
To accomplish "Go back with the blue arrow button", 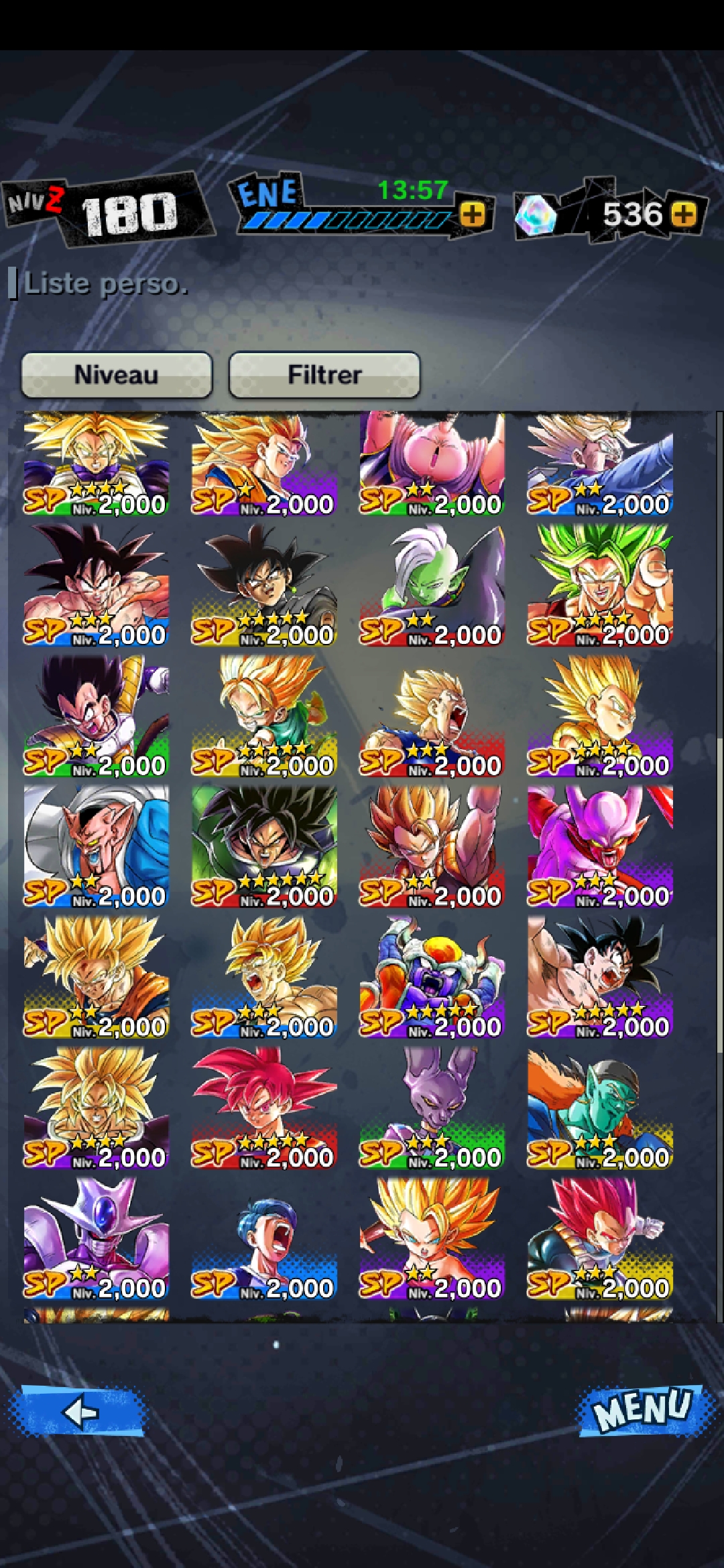I will (x=78, y=1411).
